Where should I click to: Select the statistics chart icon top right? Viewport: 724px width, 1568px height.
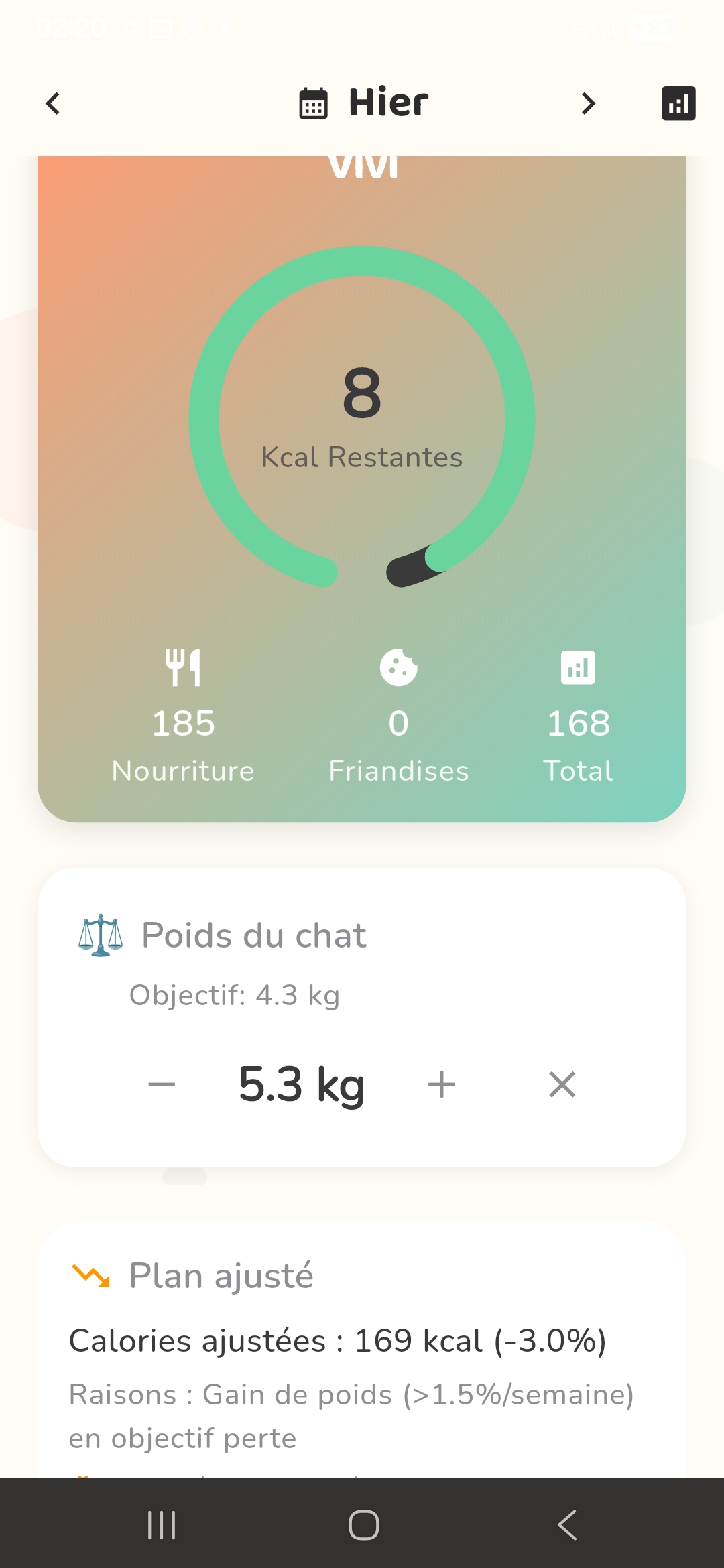coord(678,104)
